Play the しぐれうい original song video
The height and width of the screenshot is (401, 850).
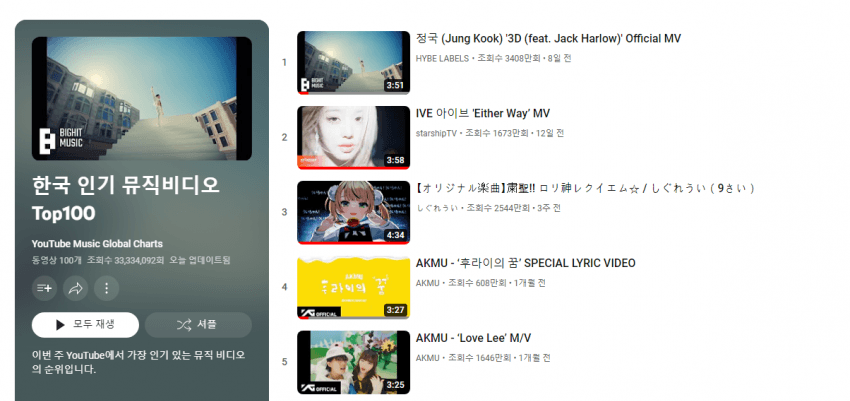click(x=585, y=188)
